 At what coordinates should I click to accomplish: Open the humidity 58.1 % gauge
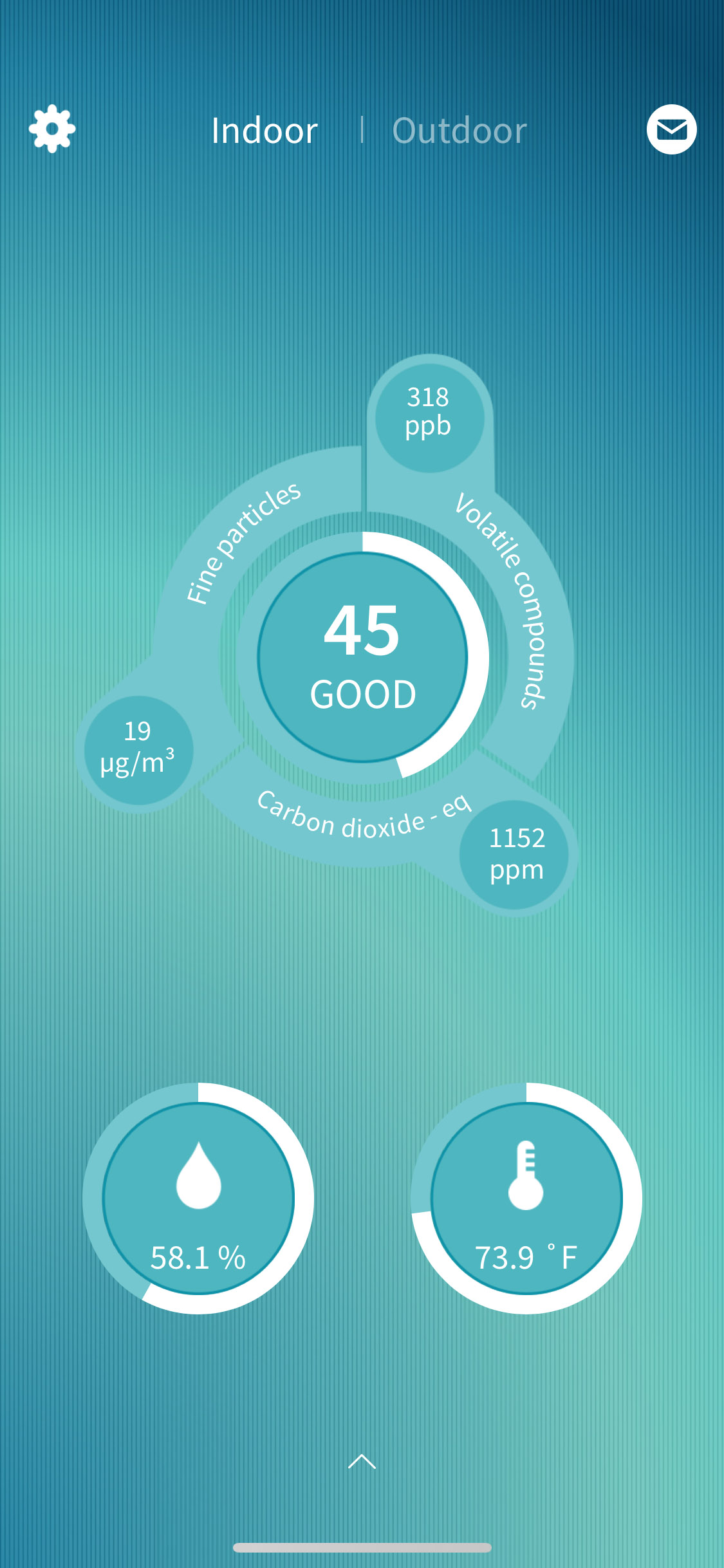pos(198,1198)
